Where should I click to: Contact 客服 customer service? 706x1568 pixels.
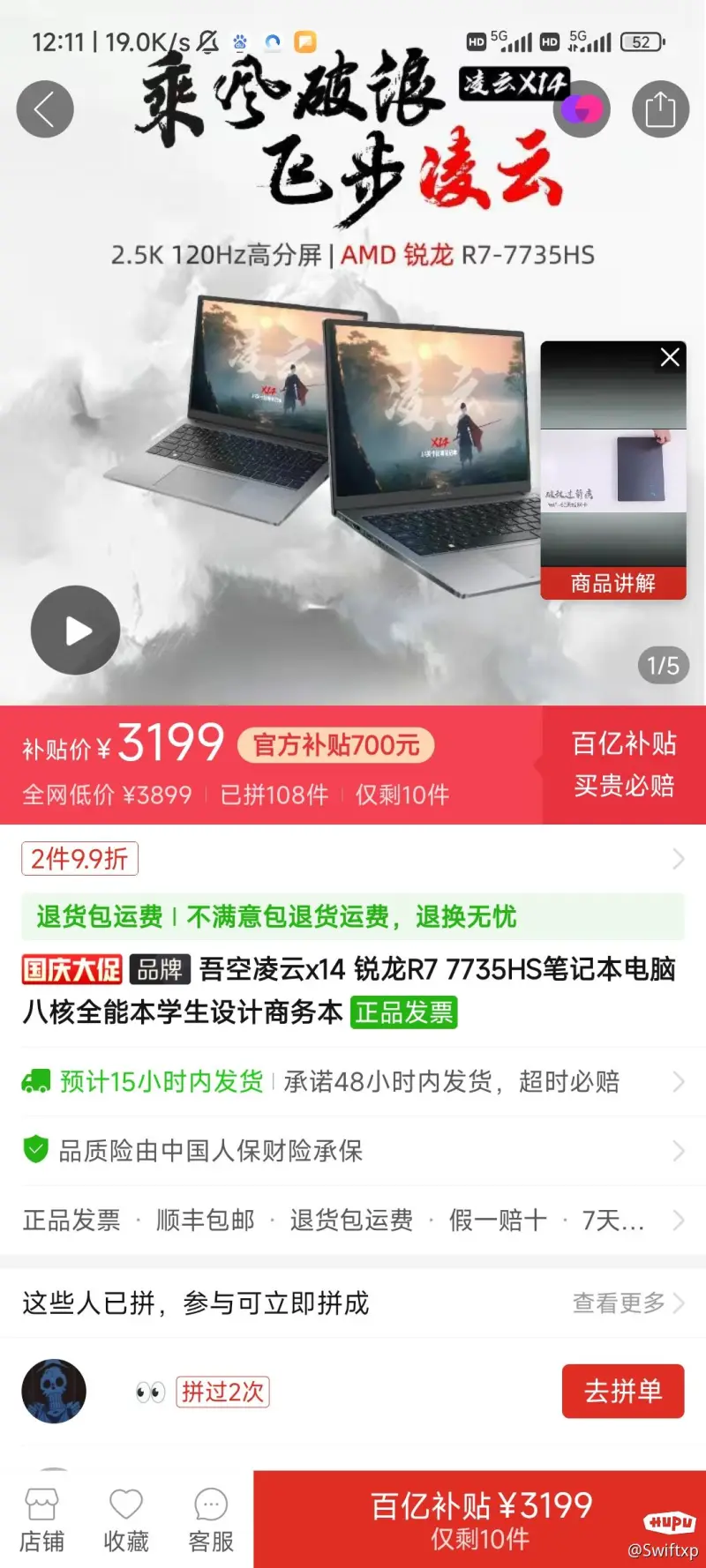coord(211,1520)
